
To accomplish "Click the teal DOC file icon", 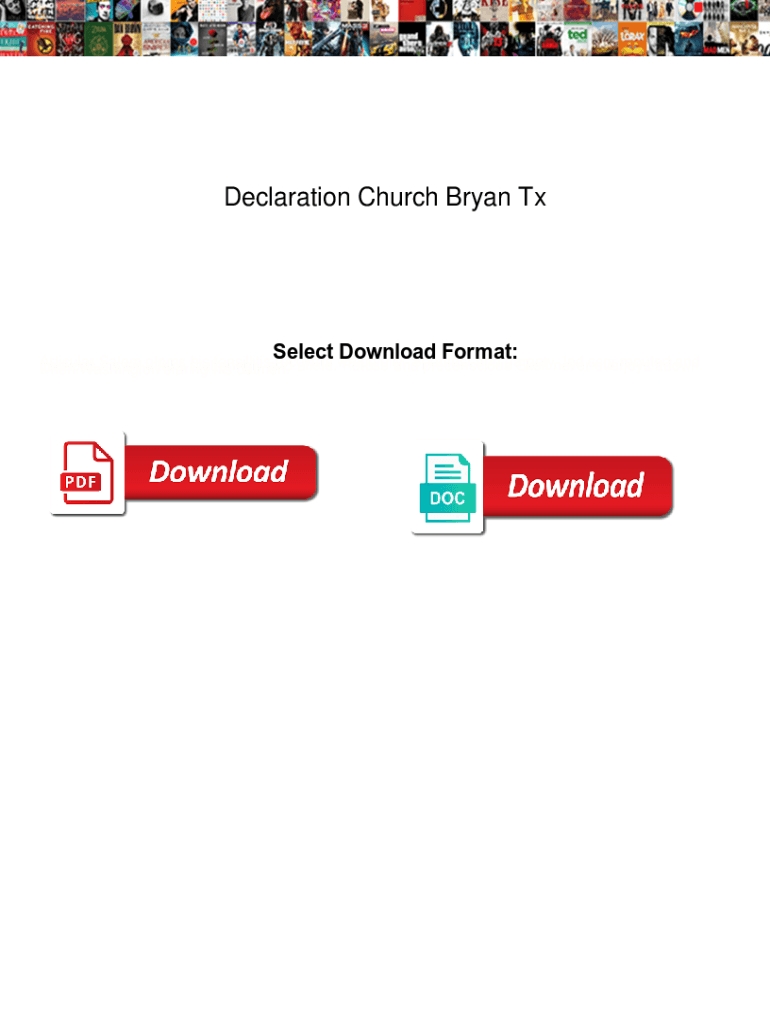I will point(447,489).
